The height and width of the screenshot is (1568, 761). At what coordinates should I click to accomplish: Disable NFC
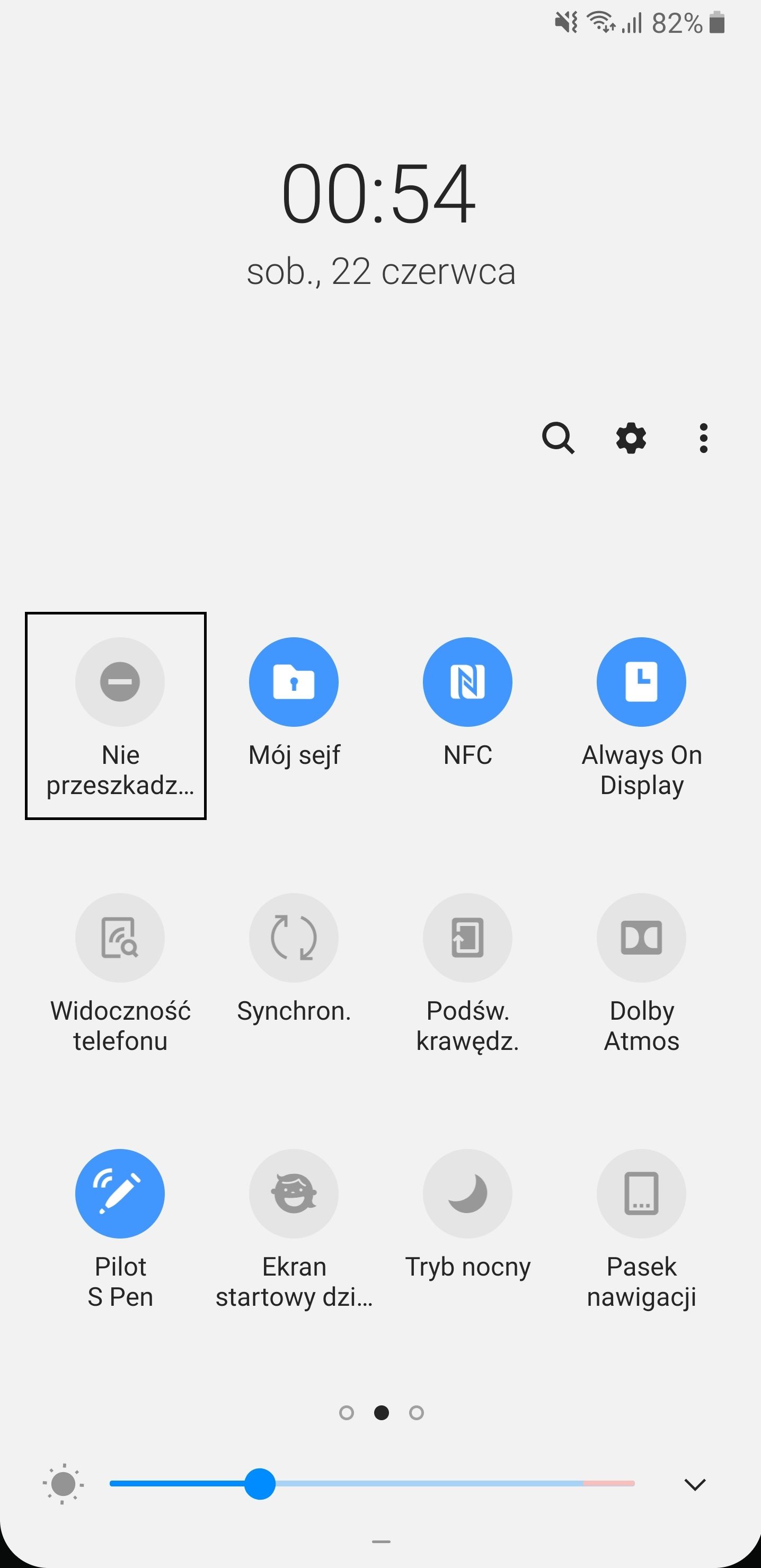click(x=467, y=682)
